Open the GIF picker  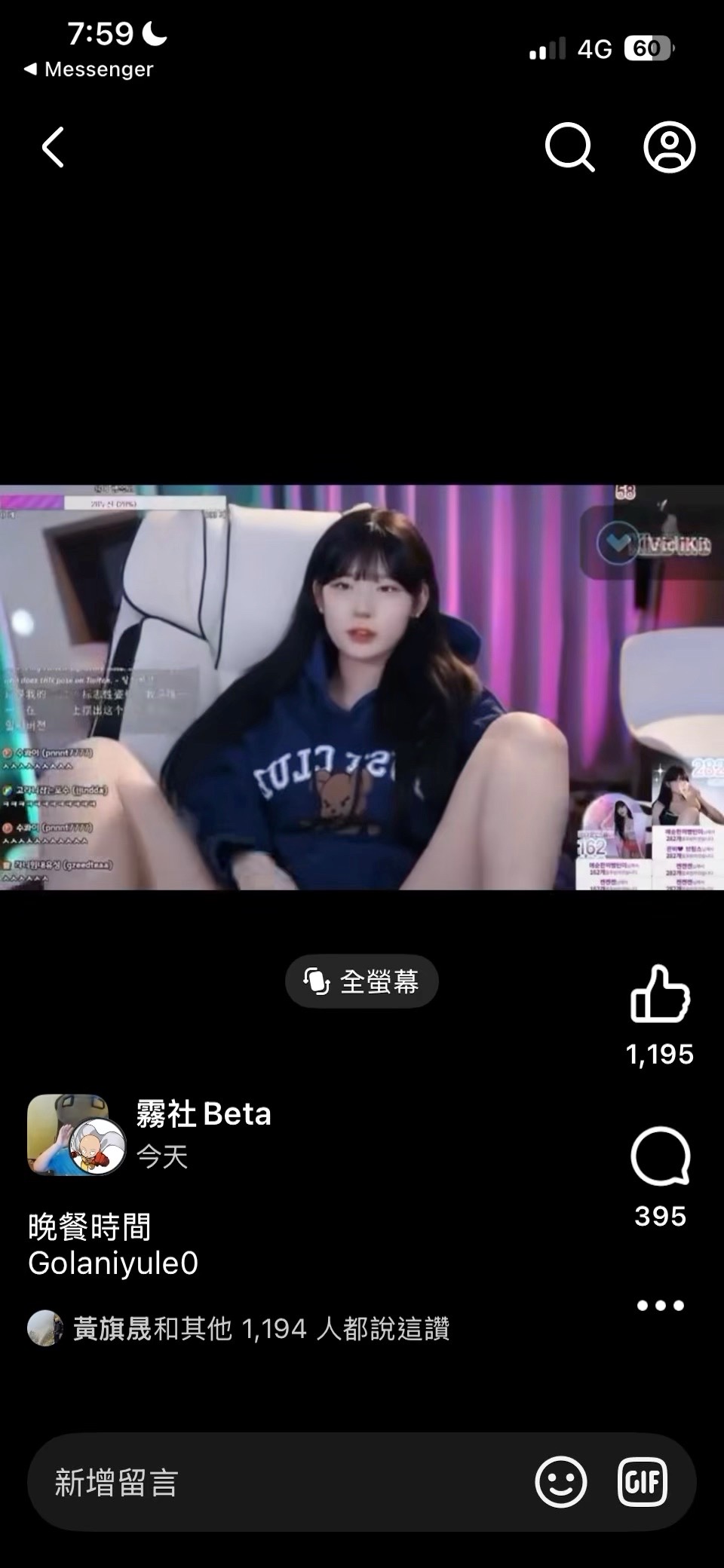point(643,1482)
